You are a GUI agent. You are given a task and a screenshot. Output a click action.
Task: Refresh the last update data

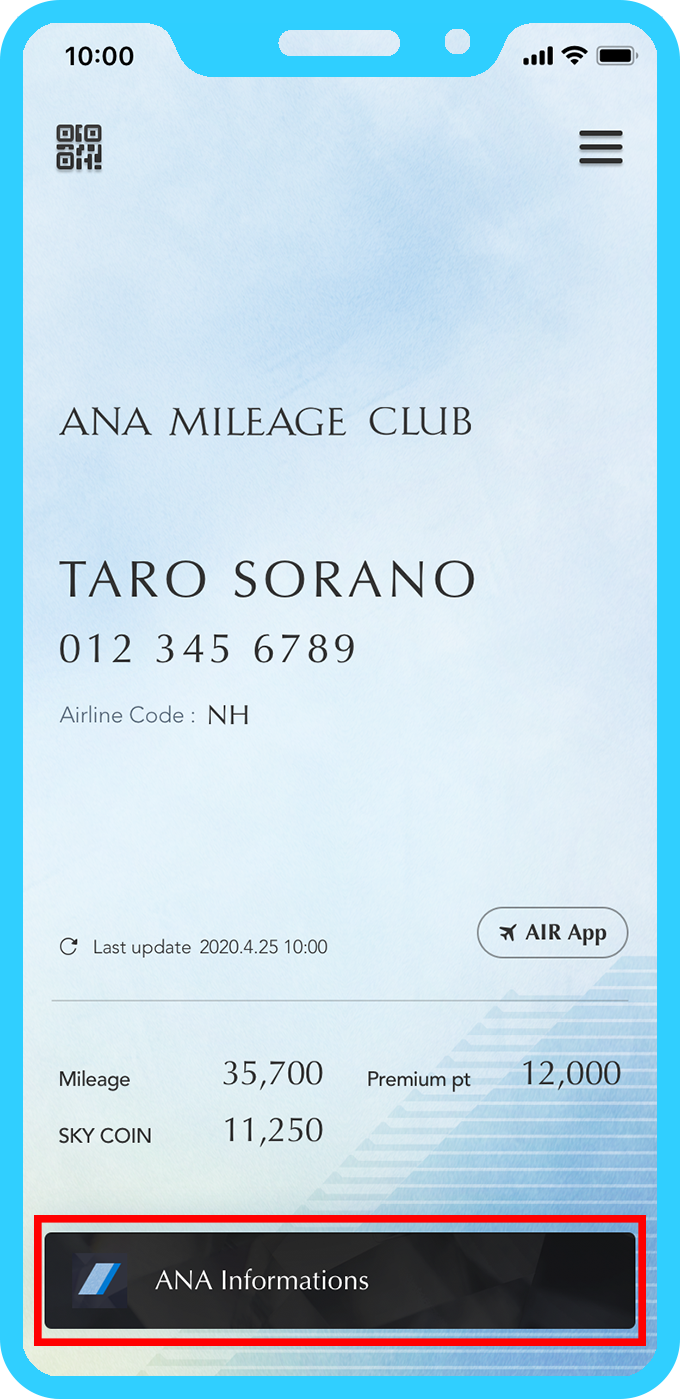click(x=68, y=946)
